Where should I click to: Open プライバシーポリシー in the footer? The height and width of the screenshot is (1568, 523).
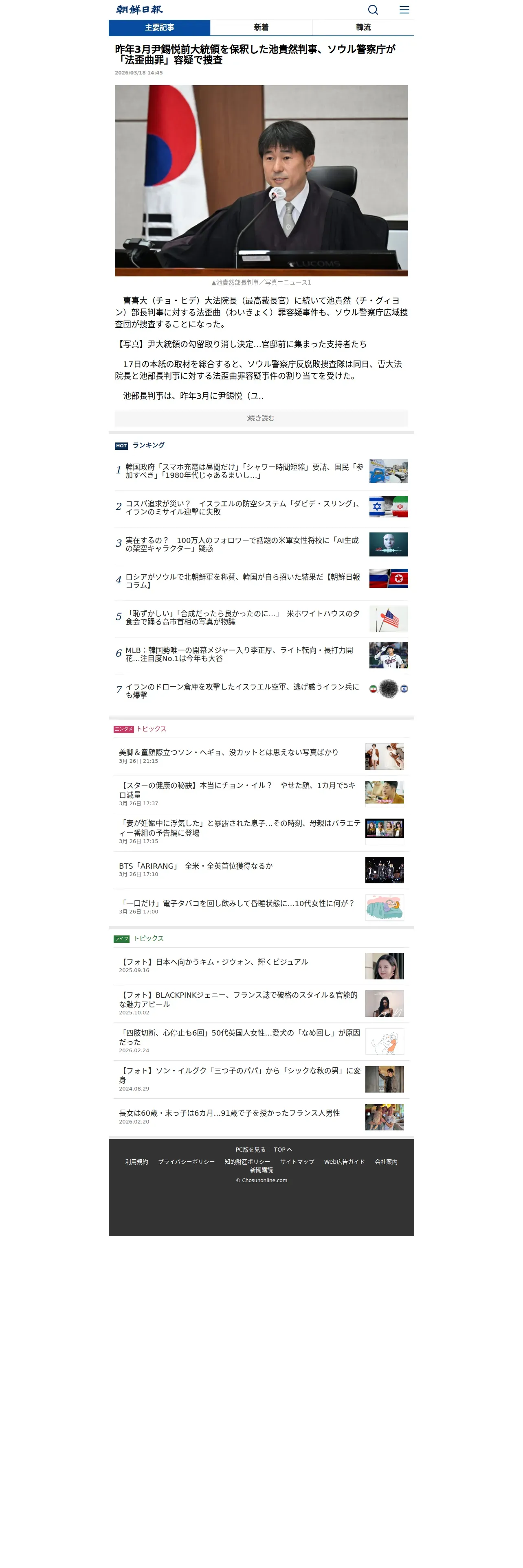186,1162
